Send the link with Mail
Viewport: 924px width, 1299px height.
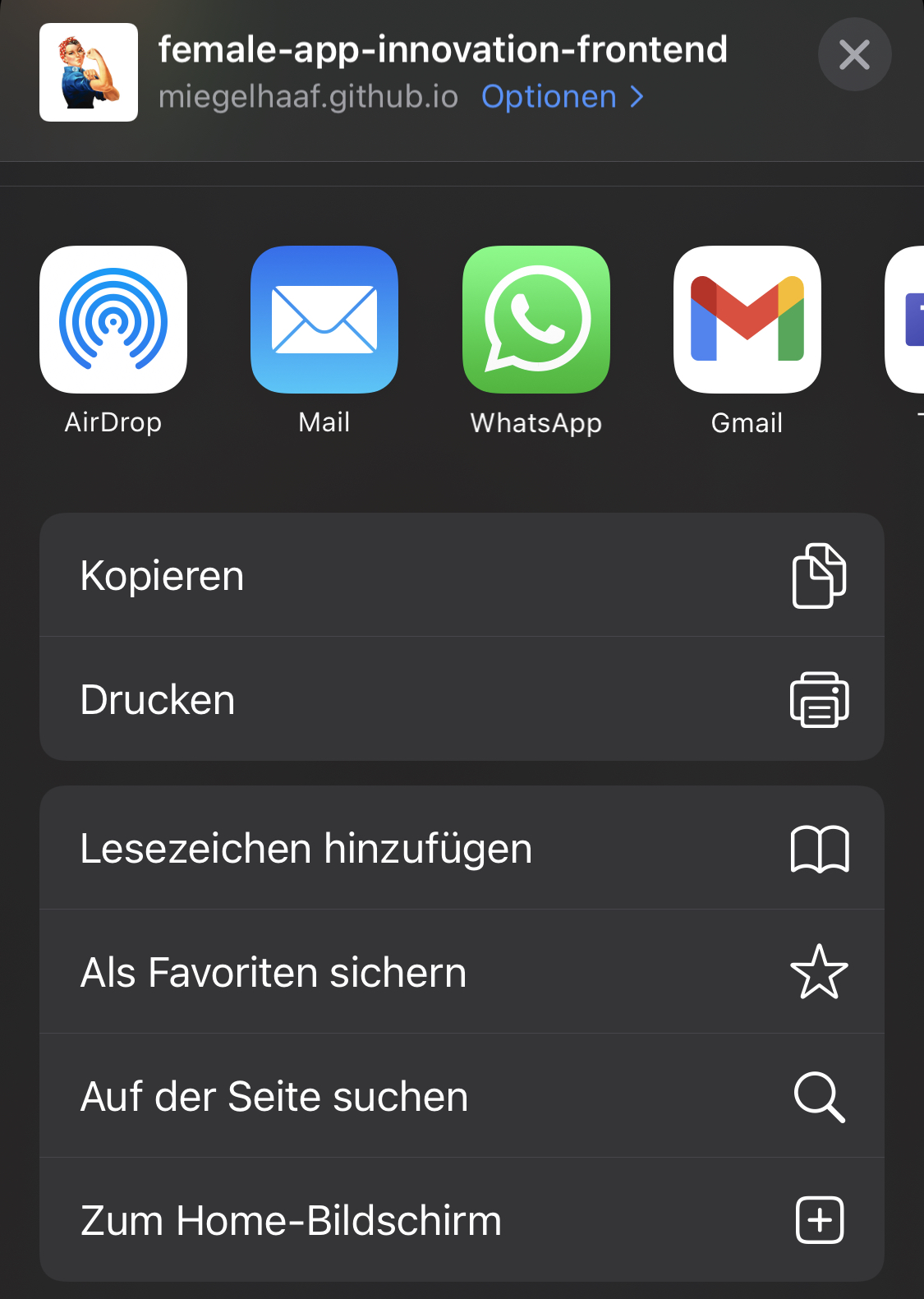[324, 320]
